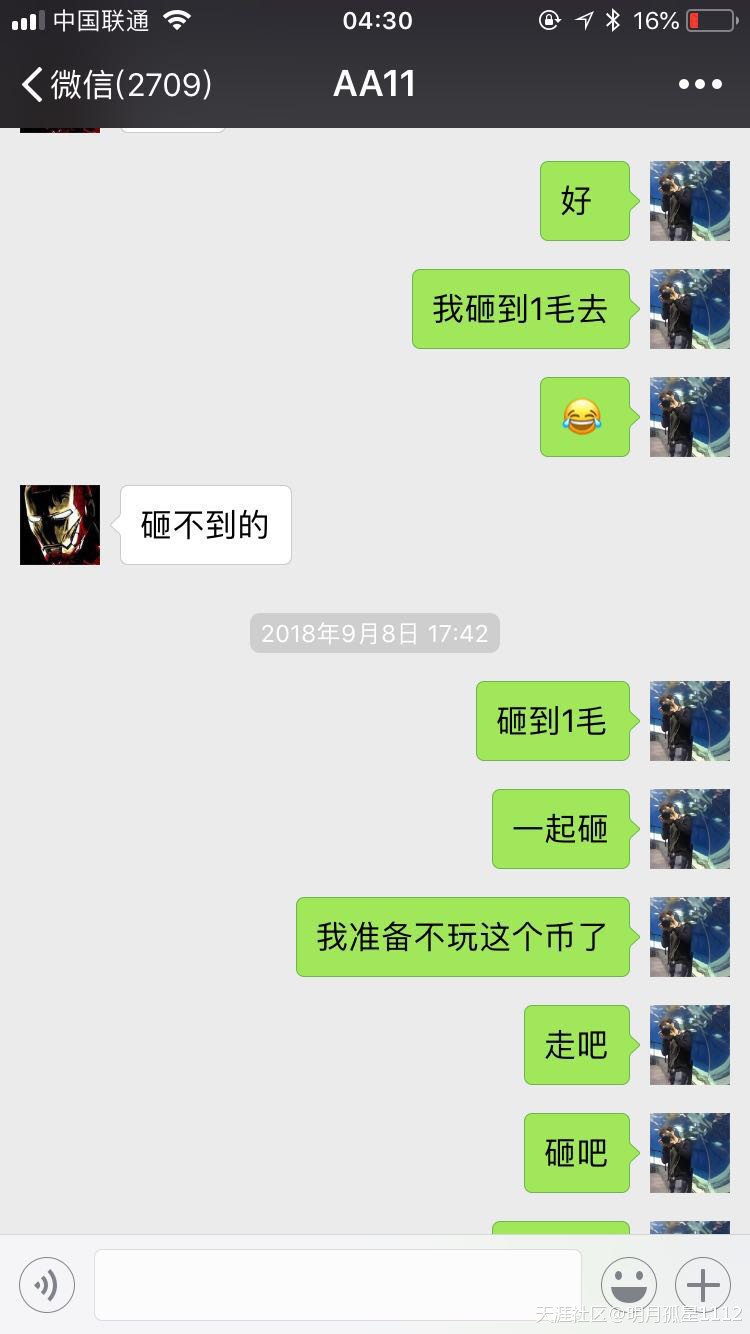This screenshot has width=750, height=1334.
Task: Focus the message text field
Action: click(x=338, y=1285)
